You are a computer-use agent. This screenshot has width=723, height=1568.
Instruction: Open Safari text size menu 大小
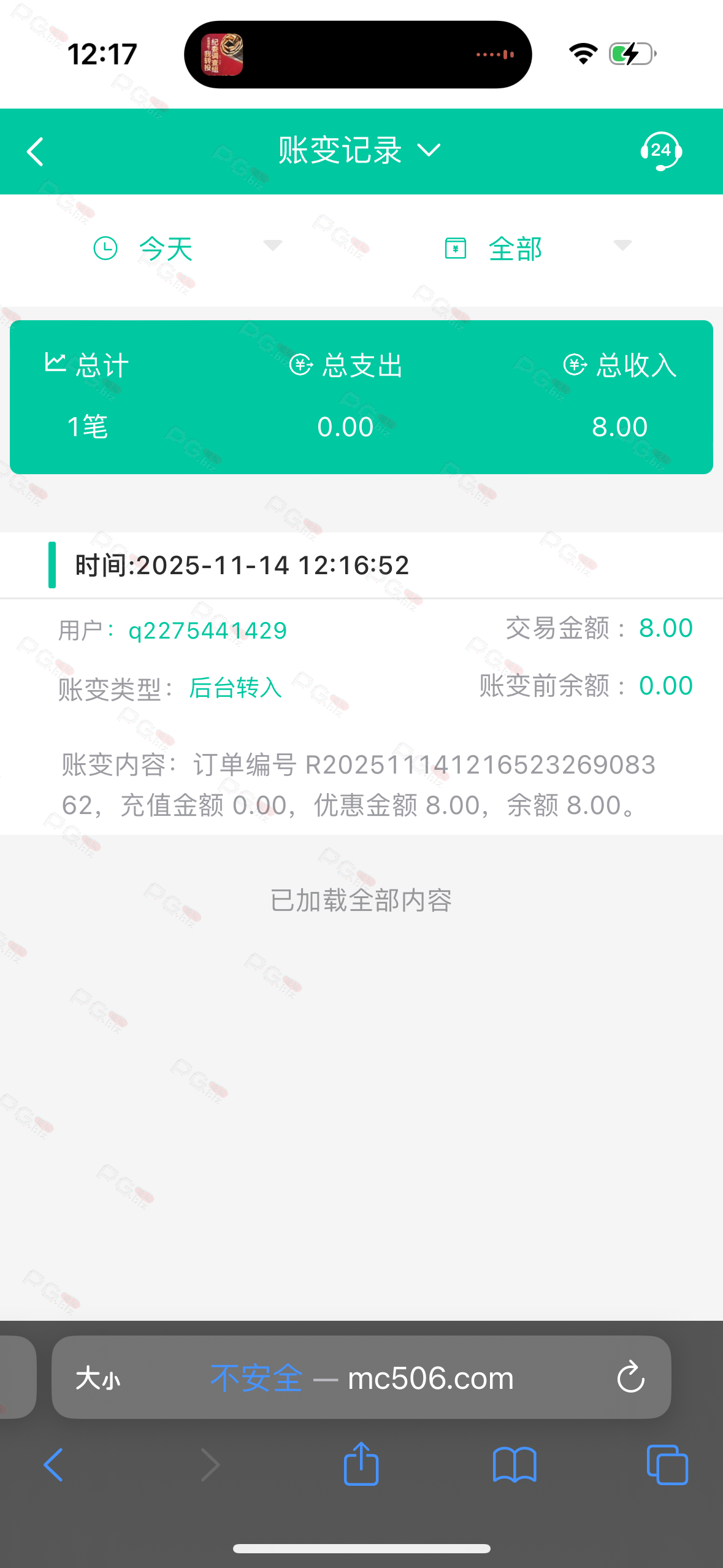(98, 1378)
